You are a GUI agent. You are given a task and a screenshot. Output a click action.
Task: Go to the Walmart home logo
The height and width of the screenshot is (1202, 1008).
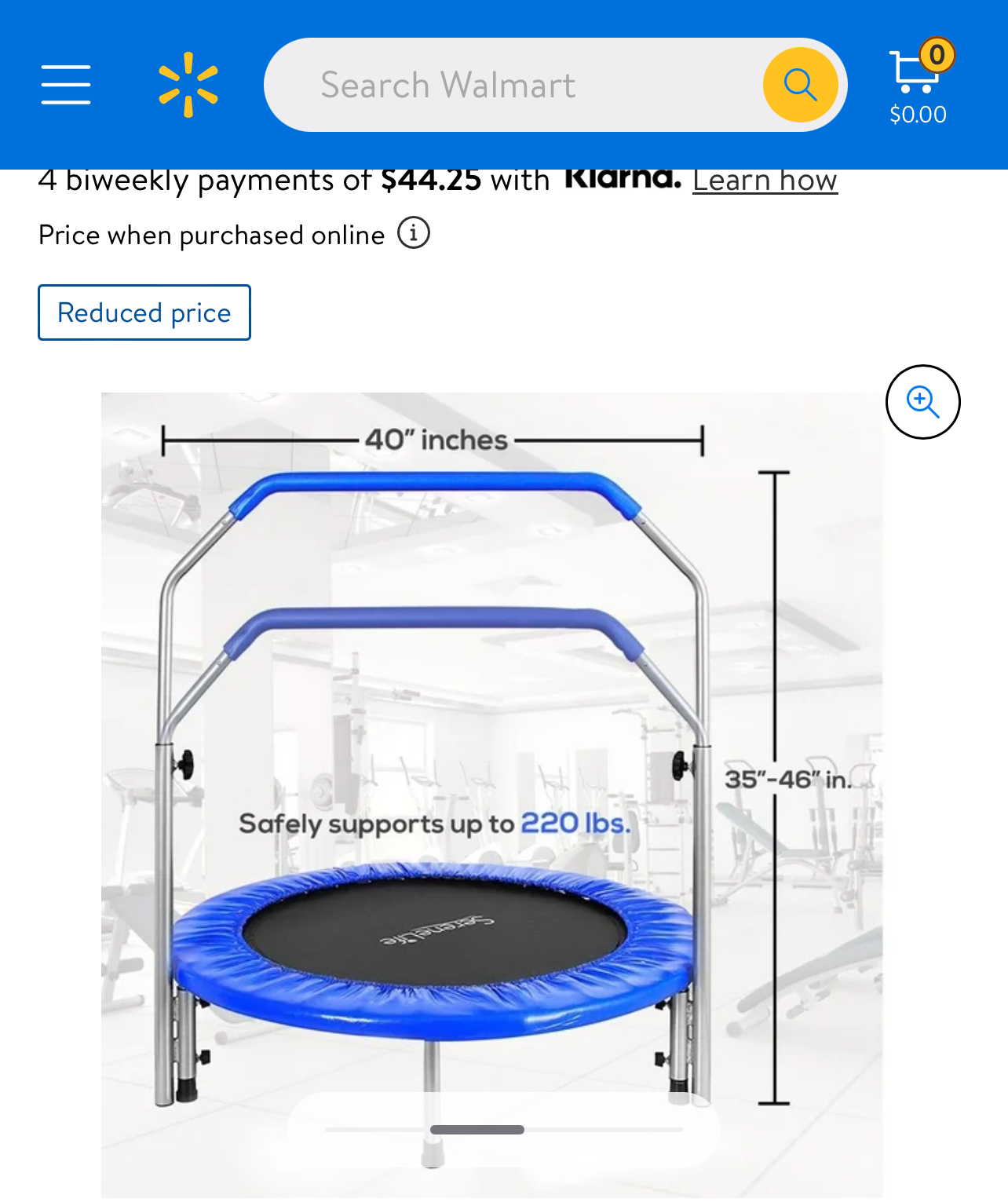pyautogui.click(x=188, y=85)
